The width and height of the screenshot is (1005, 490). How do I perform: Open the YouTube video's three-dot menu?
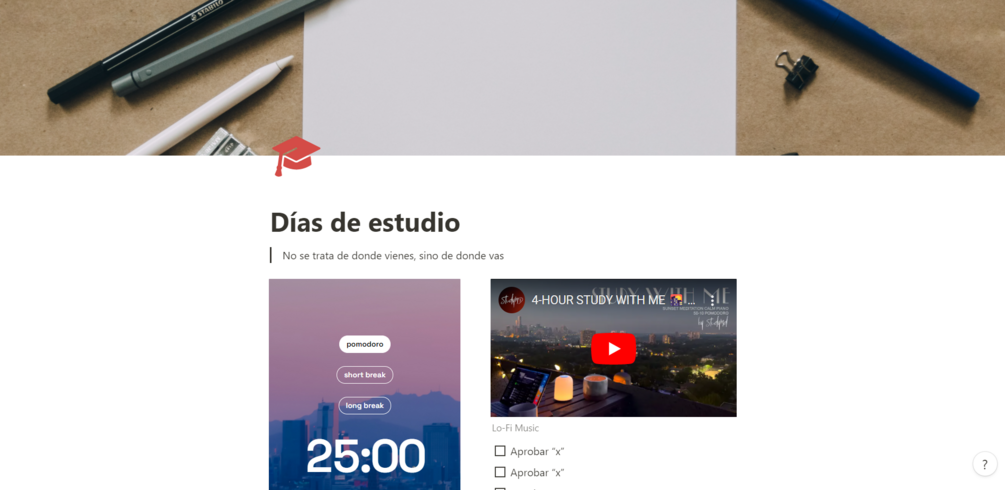pyautogui.click(x=713, y=299)
